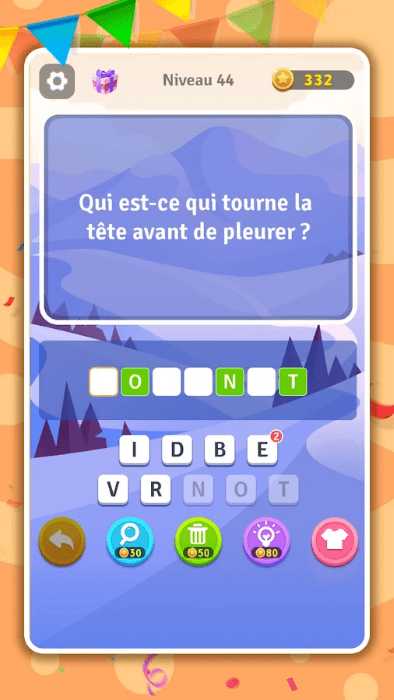Screen dimensions: 394x700
Task: Select the first empty answer slot
Action: click(x=104, y=382)
